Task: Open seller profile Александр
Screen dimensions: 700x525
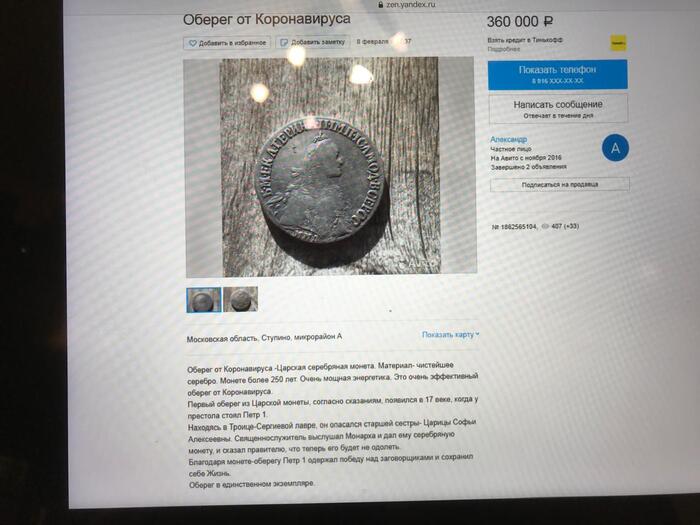Action: pyautogui.click(x=509, y=139)
